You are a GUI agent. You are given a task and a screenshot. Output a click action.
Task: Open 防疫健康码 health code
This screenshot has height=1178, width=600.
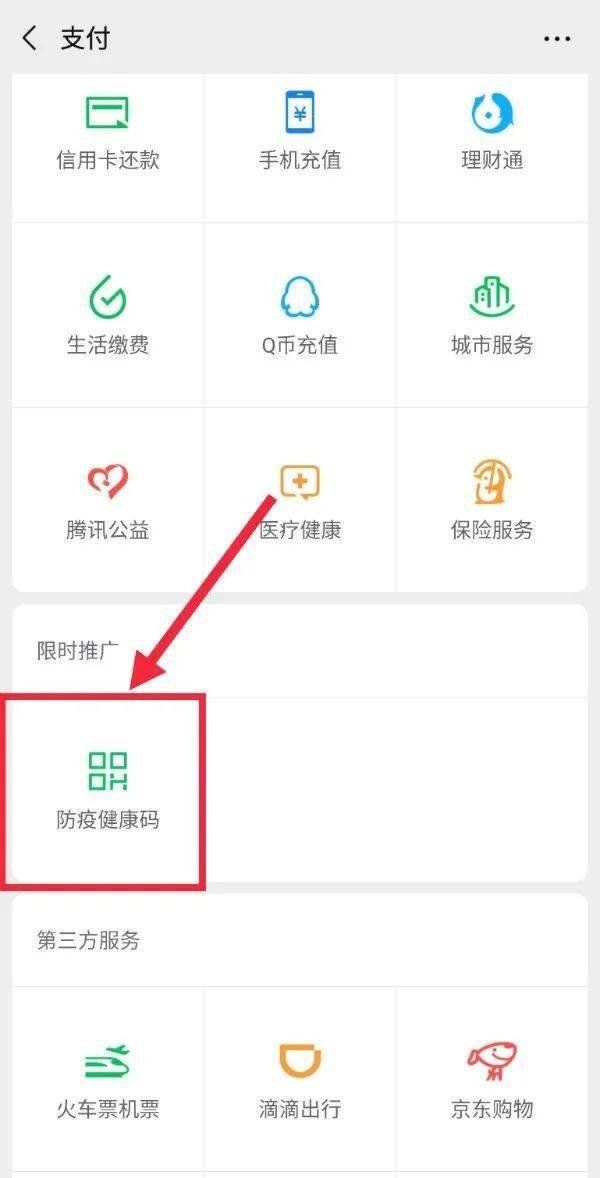pos(107,790)
